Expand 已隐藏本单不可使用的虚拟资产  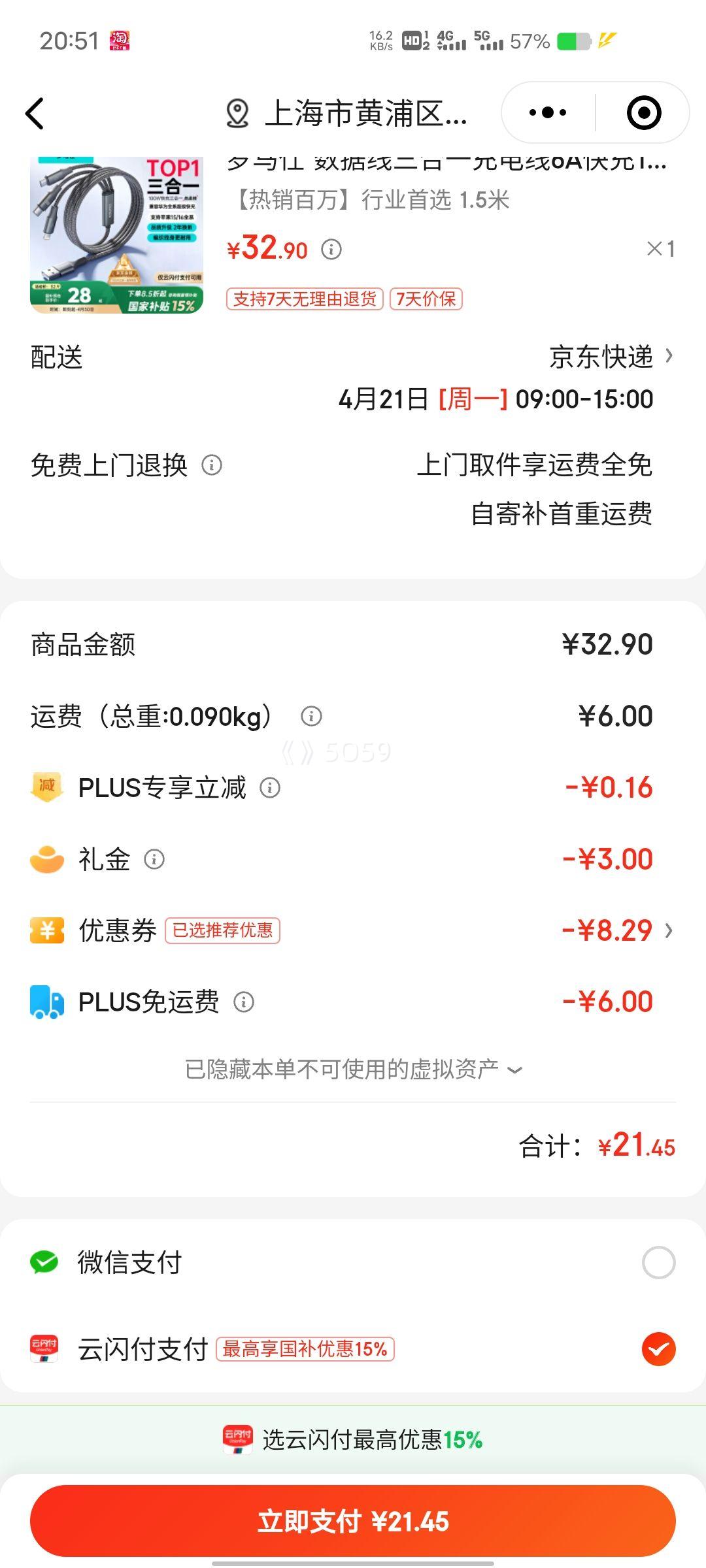353,1070
